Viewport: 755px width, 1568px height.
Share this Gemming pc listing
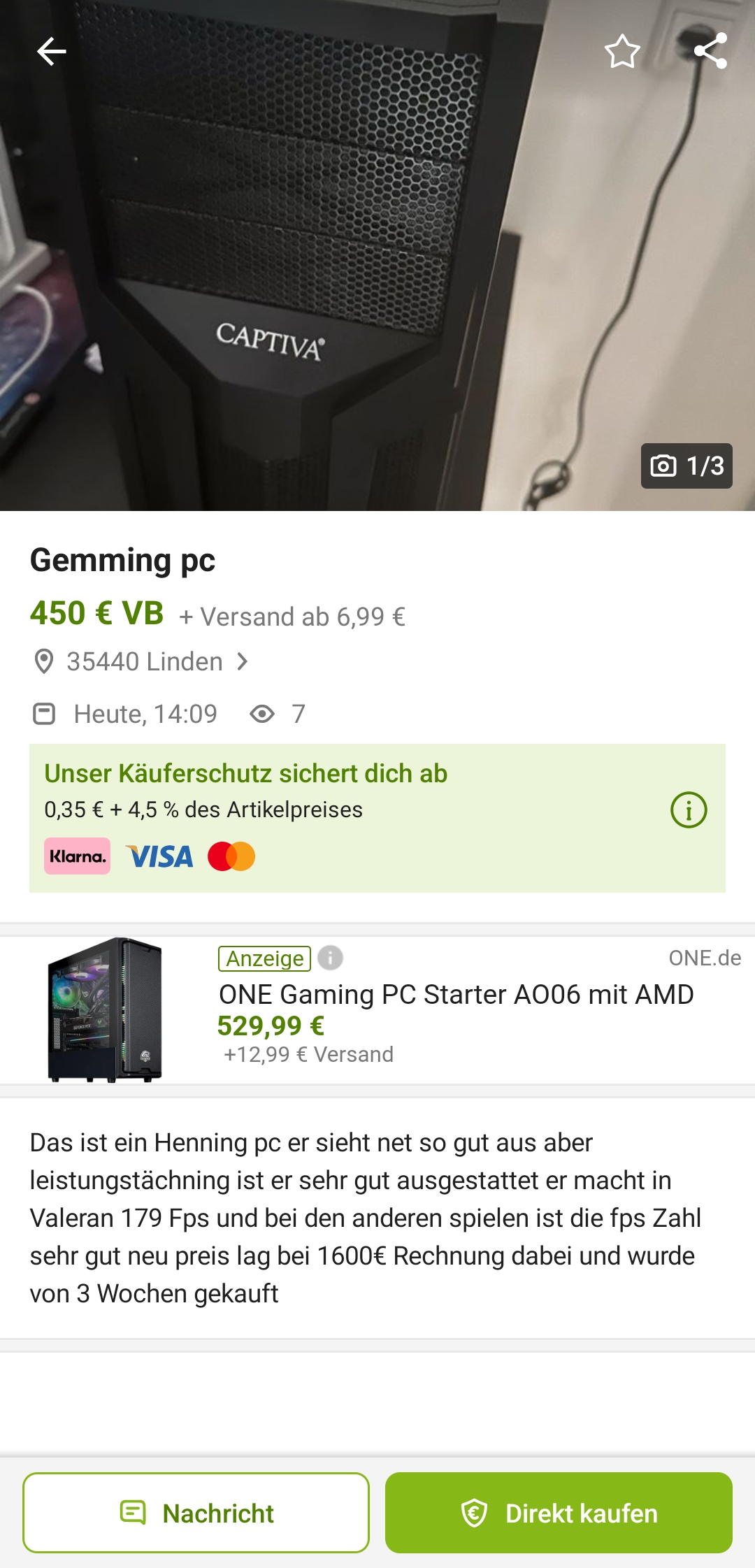click(x=710, y=52)
